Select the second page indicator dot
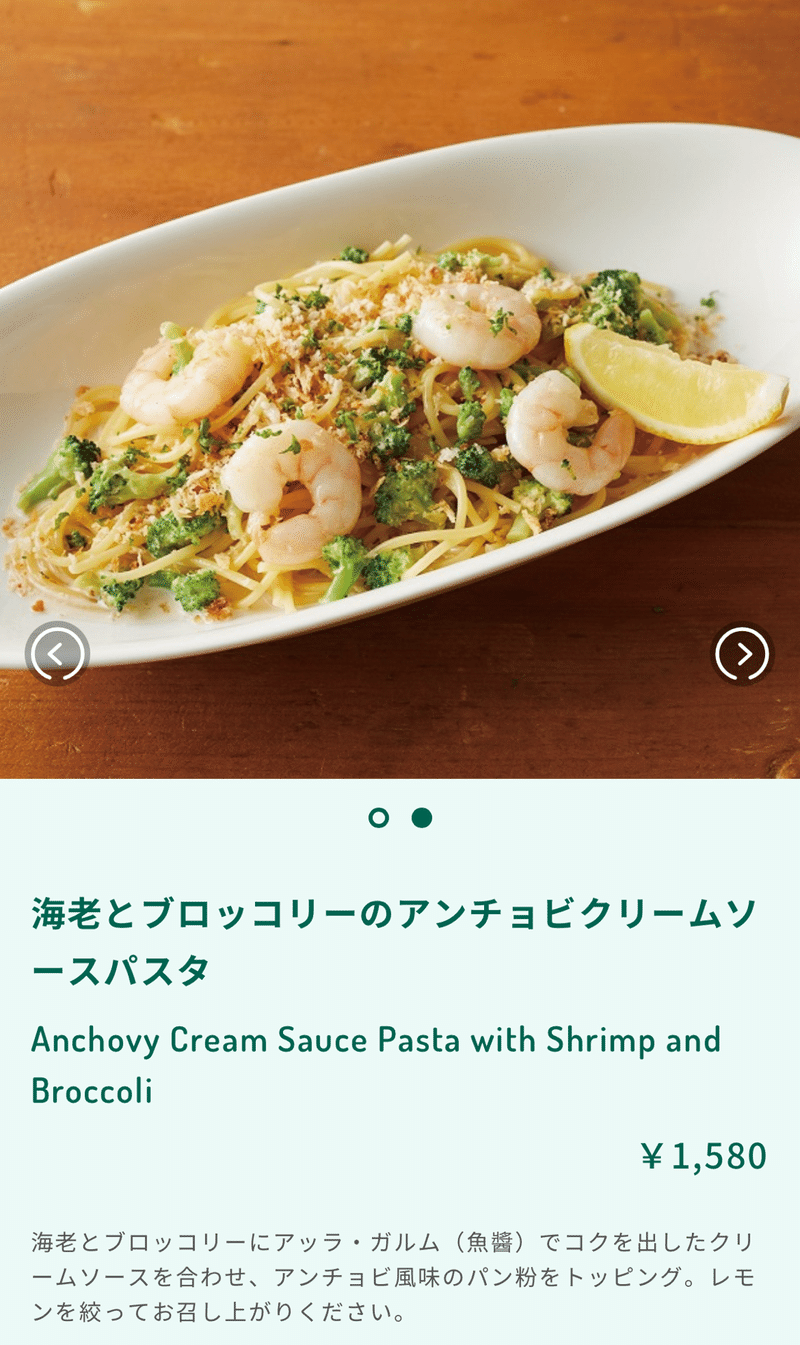This screenshot has width=800, height=1345. (x=422, y=818)
